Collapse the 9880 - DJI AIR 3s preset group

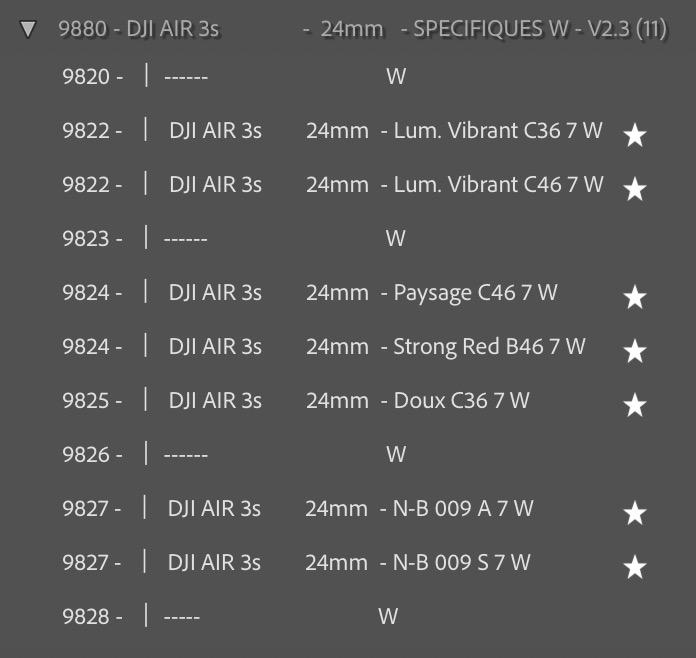(28, 29)
